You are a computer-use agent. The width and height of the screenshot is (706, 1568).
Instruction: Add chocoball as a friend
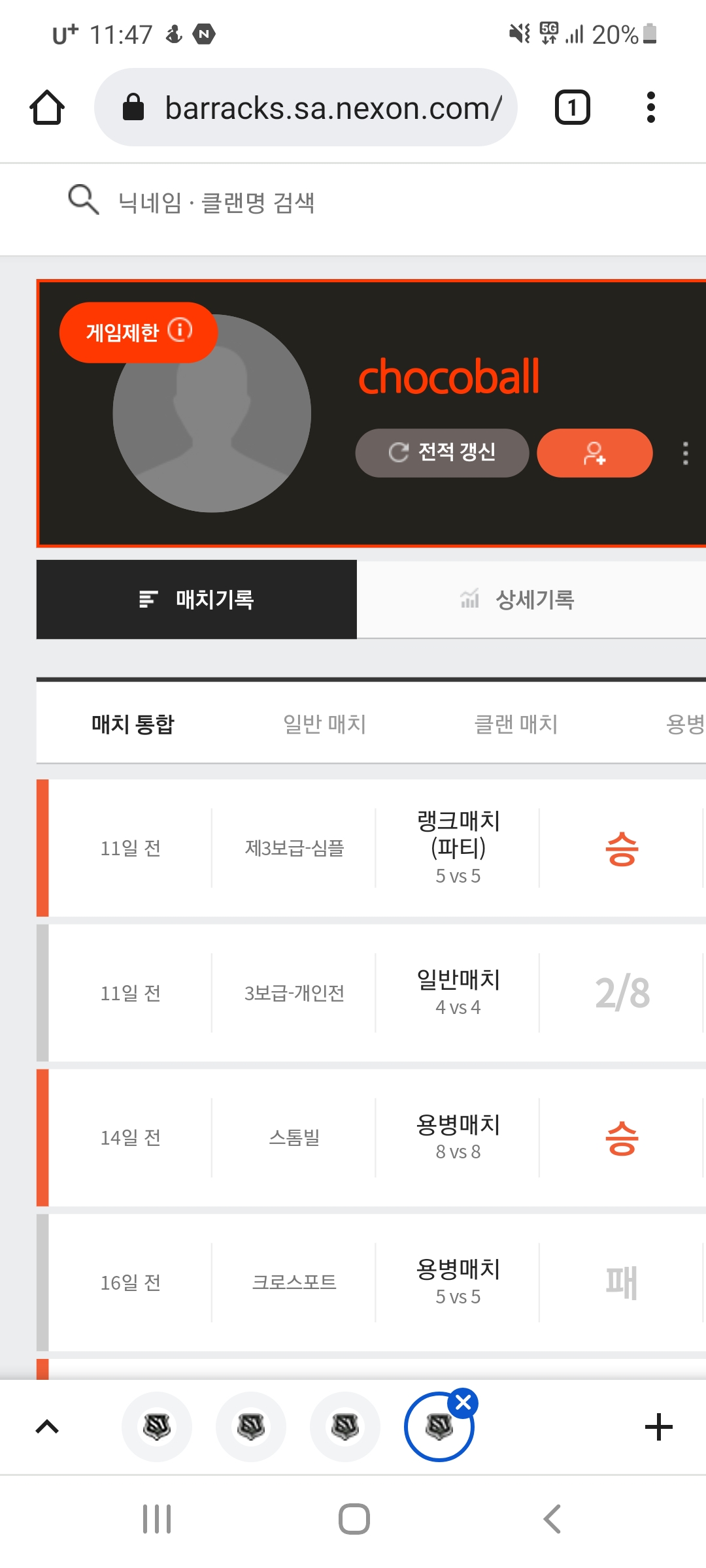594,453
